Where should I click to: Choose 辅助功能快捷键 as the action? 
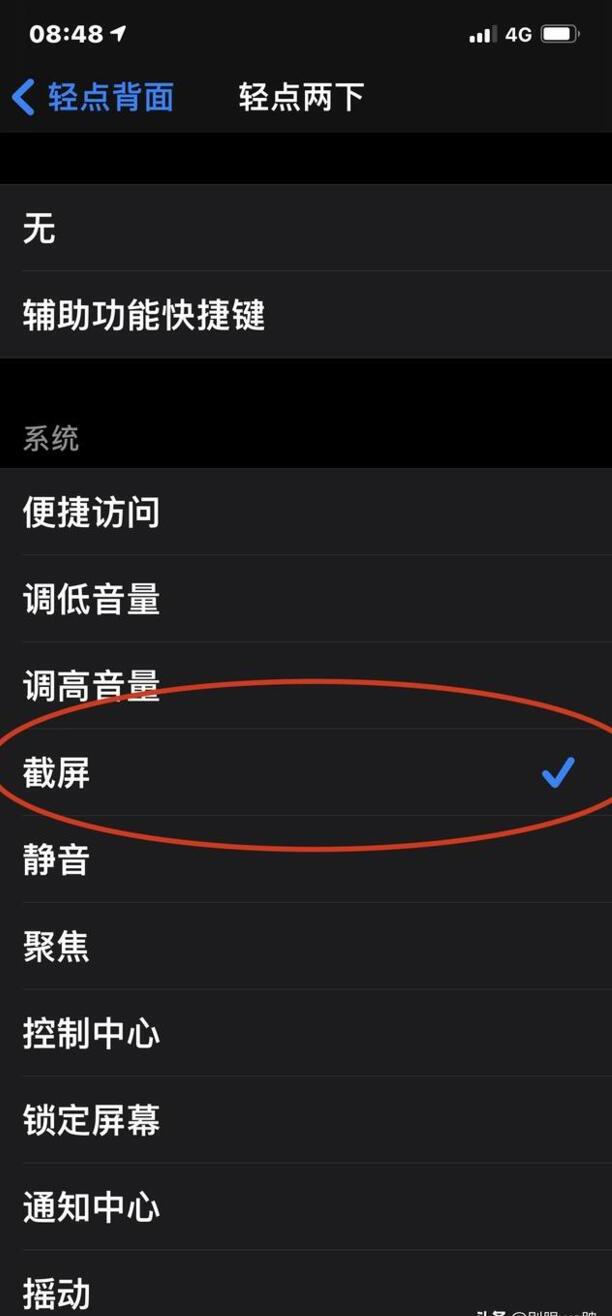point(306,315)
